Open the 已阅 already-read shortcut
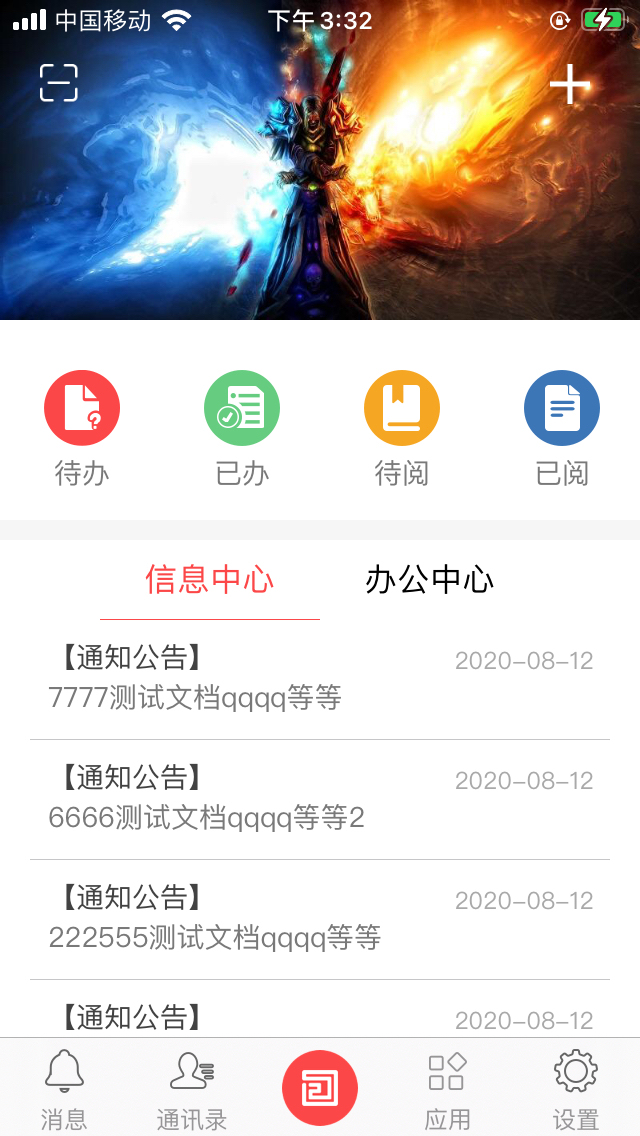This screenshot has width=640, height=1136. tap(562, 427)
